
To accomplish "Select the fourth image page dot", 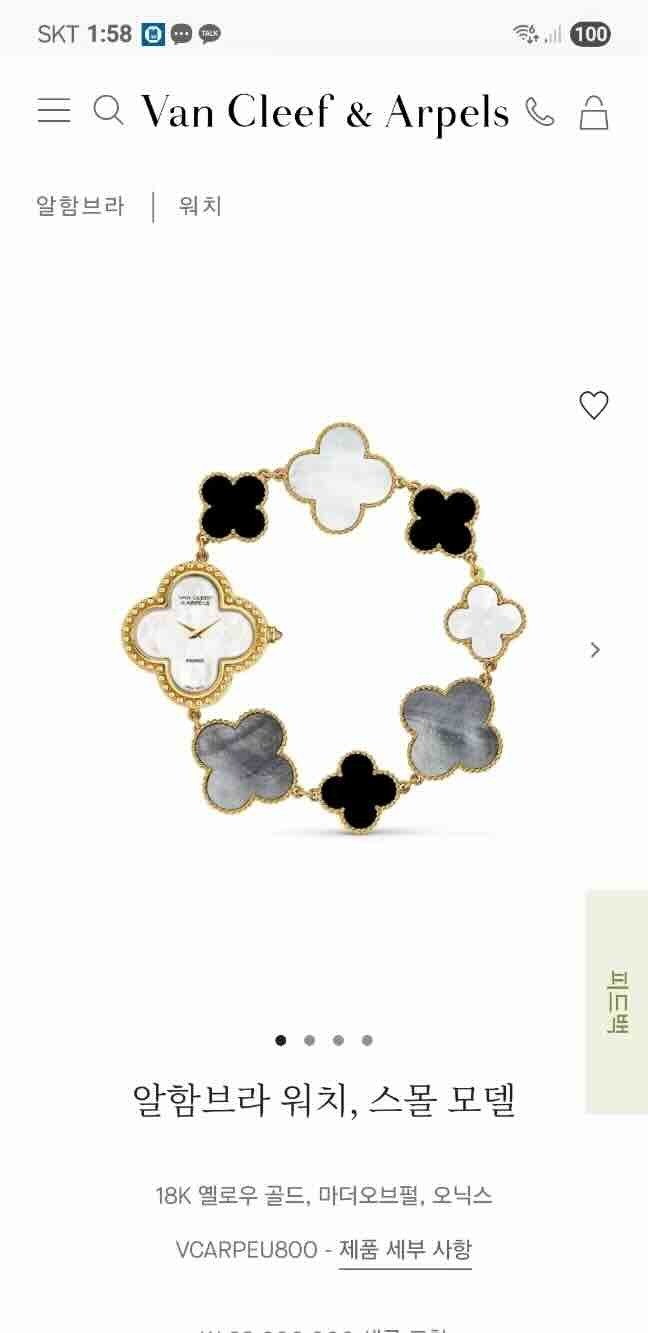I will click(x=367, y=1040).
